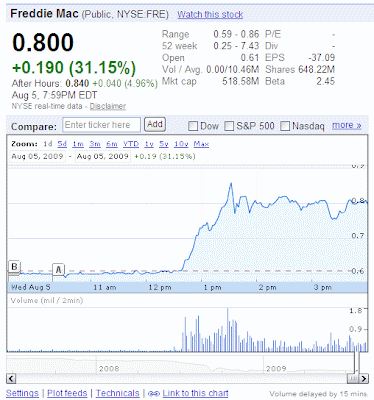The height and width of the screenshot is (400, 374).
Task: Open the Technicals link
Action: coord(118,393)
